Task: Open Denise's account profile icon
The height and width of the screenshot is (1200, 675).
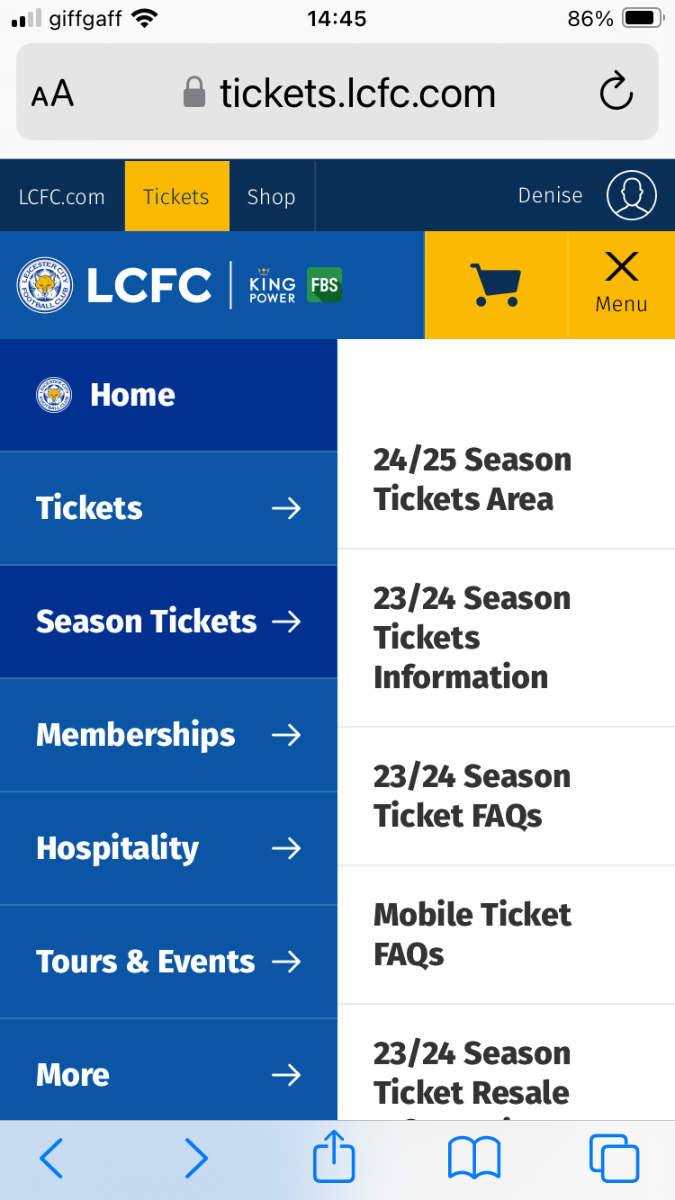Action: coord(631,196)
